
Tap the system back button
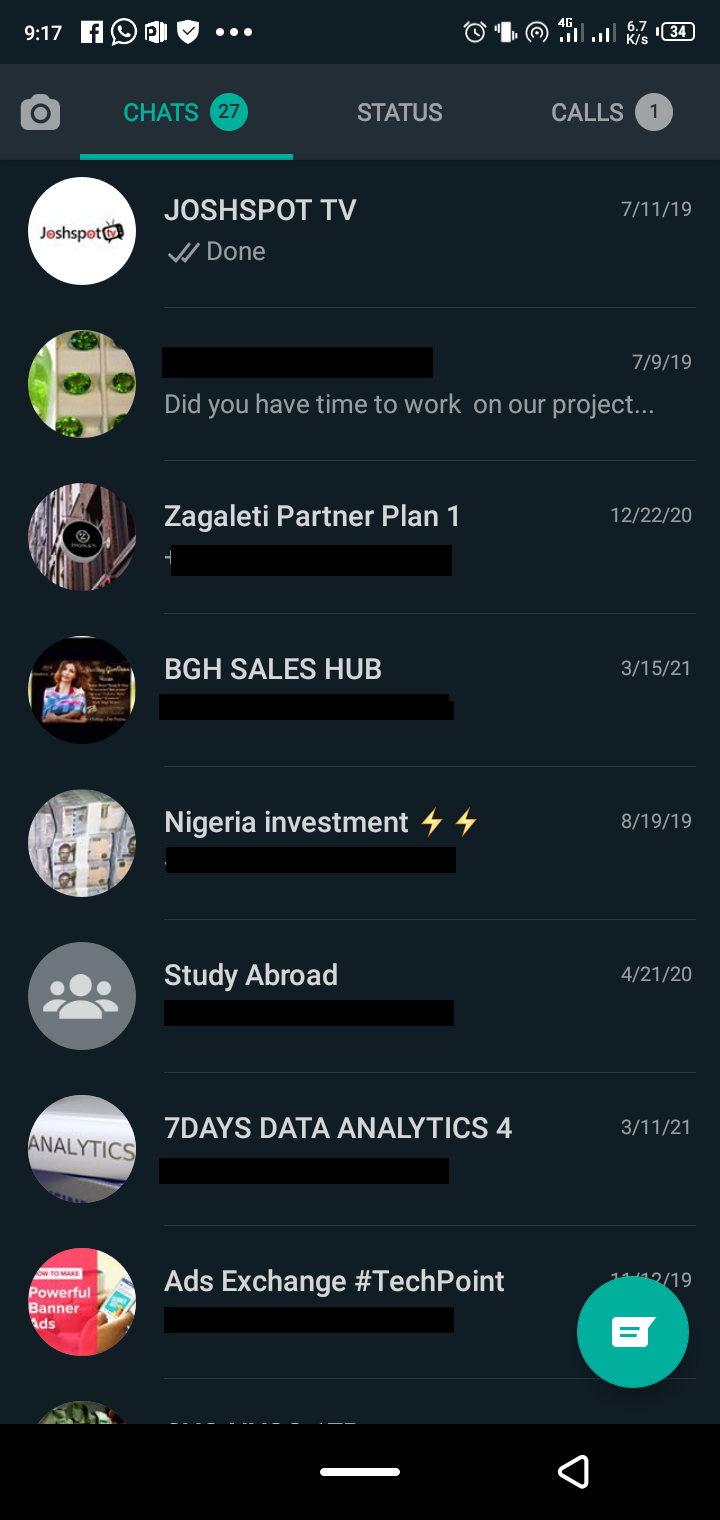573,1471
